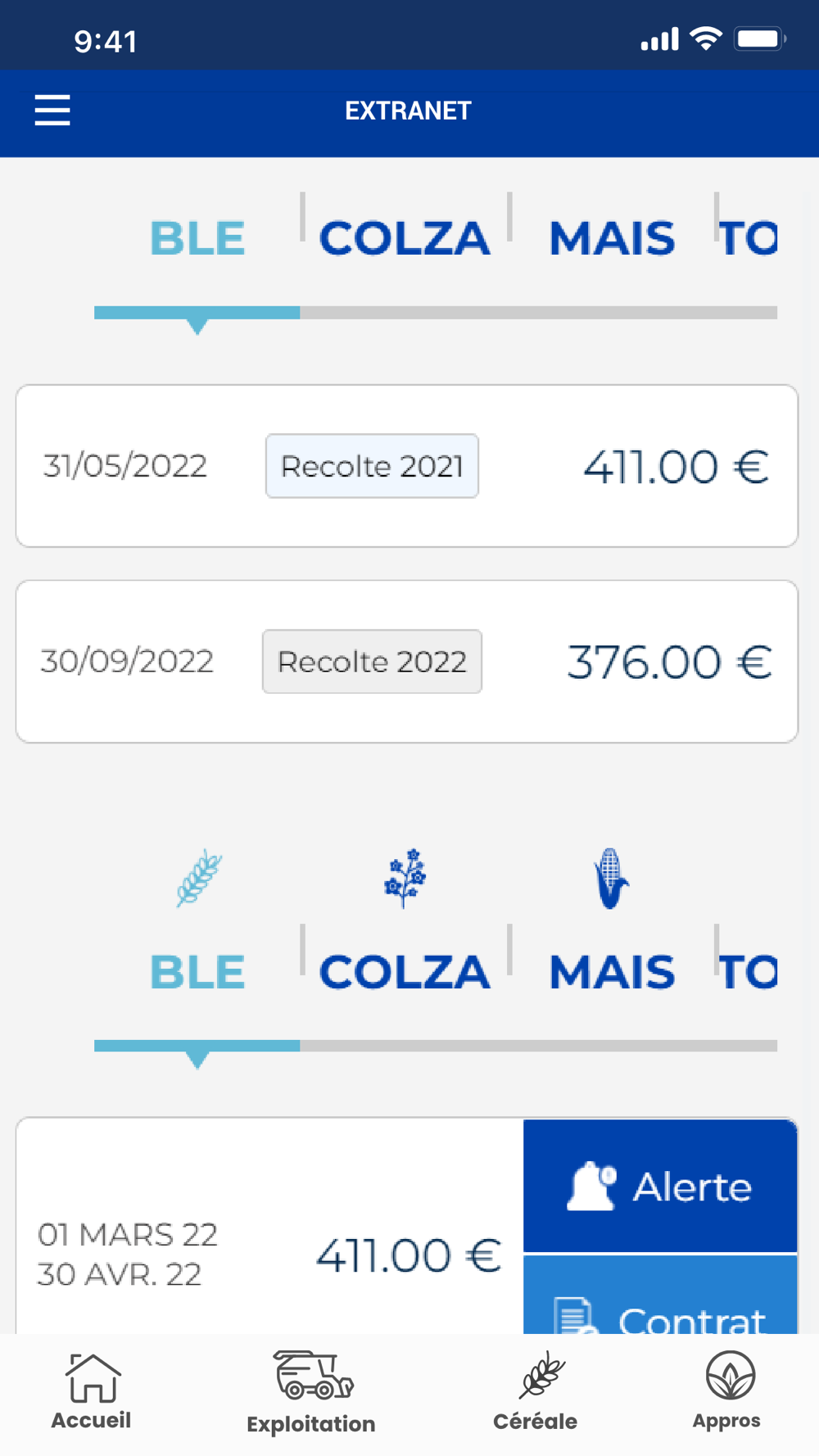Screen dimensions: 819x1456
Task: Open the hamburger drawer menu
Action: pyautogui.click(x=52, y=110)
